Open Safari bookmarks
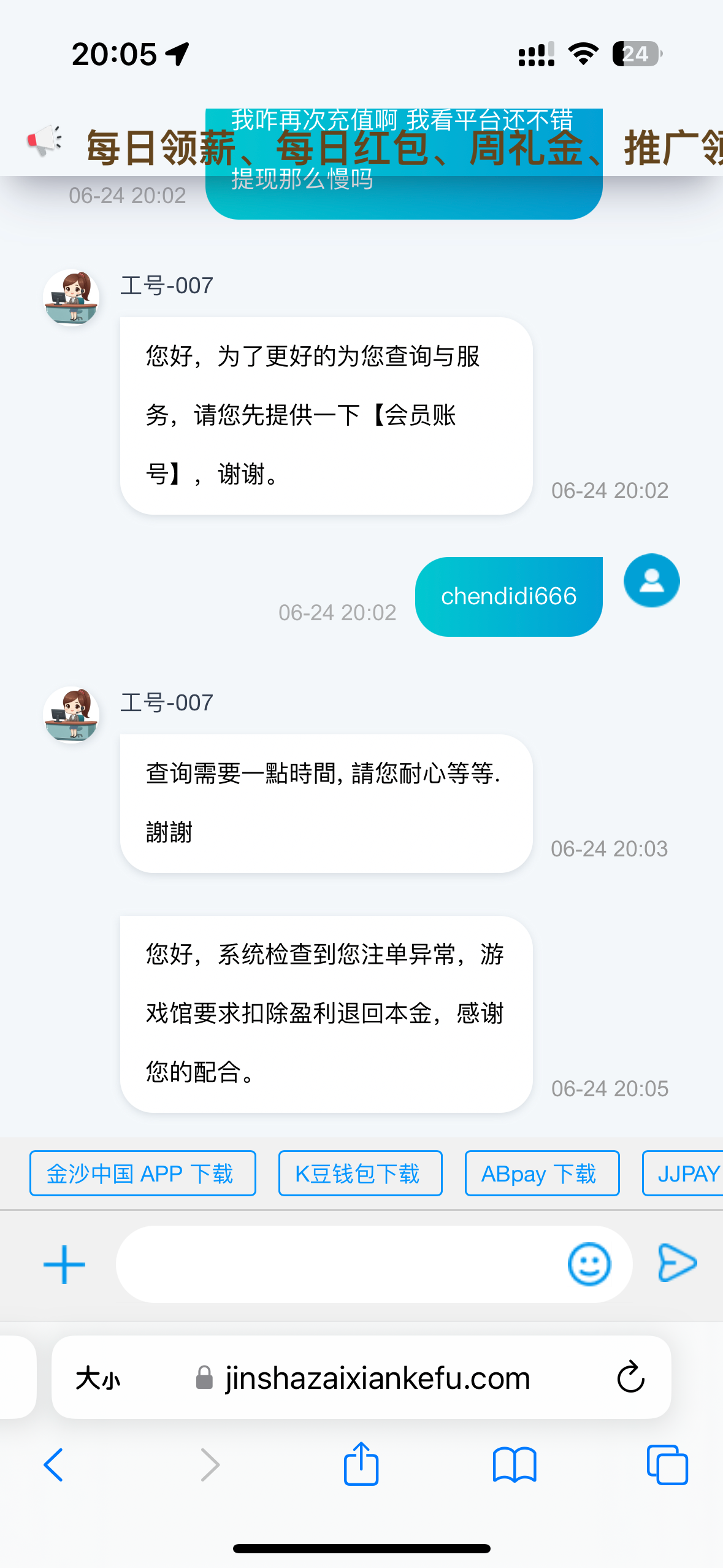Viewport: 723px width, 1568px height. (515, 1465)
